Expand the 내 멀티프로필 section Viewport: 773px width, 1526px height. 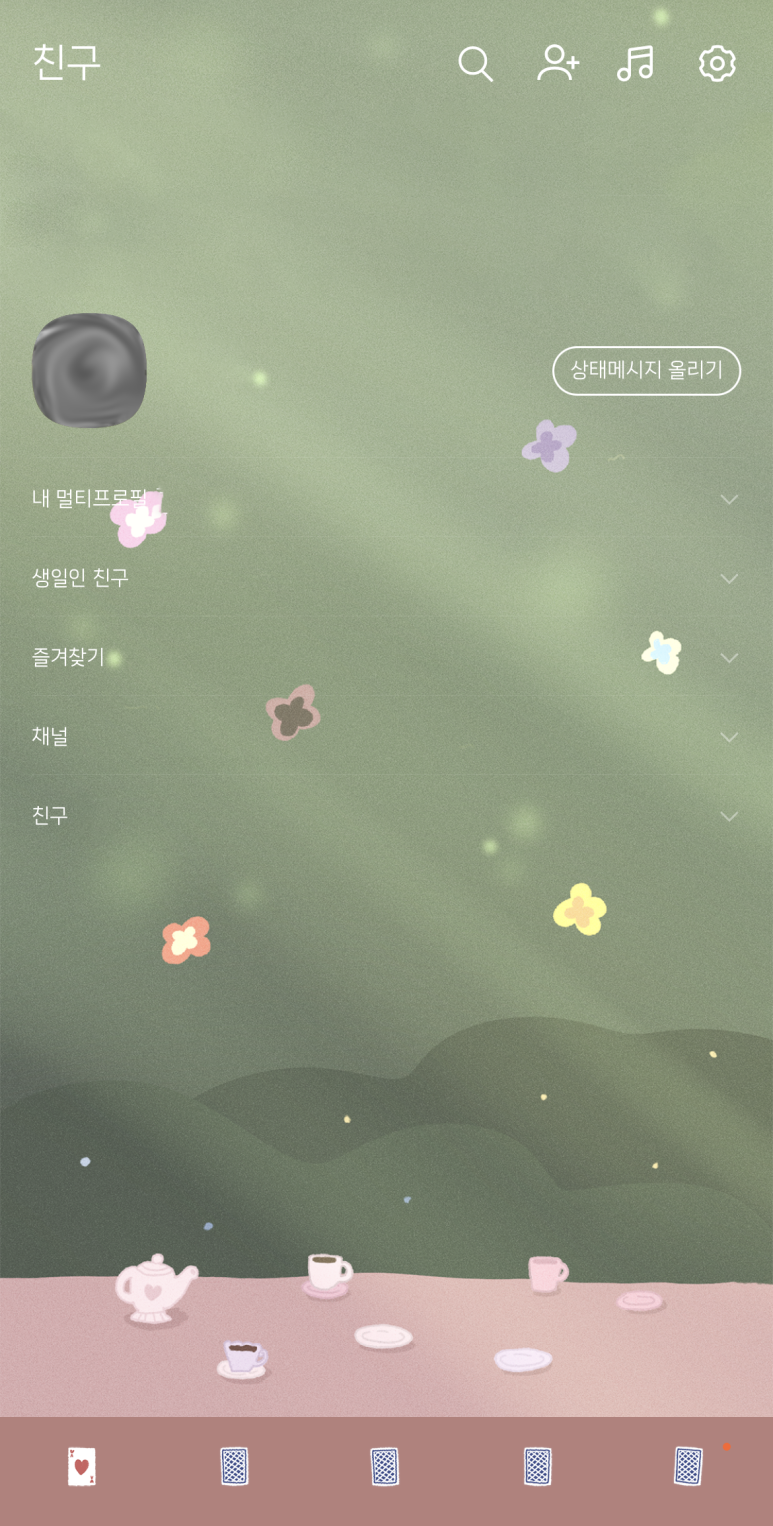click(x=386, y=499)
